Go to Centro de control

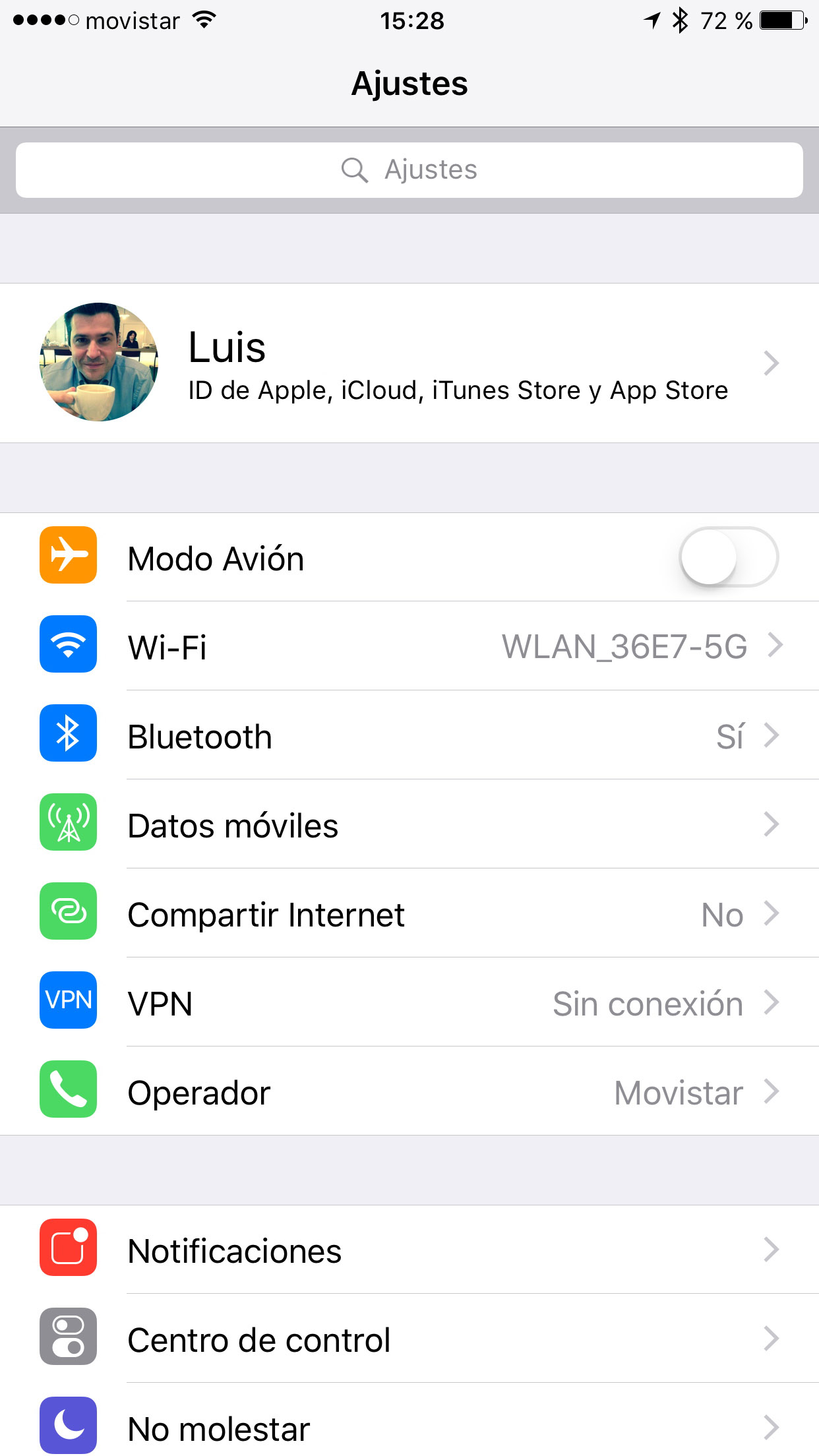tap(409, 1338)
